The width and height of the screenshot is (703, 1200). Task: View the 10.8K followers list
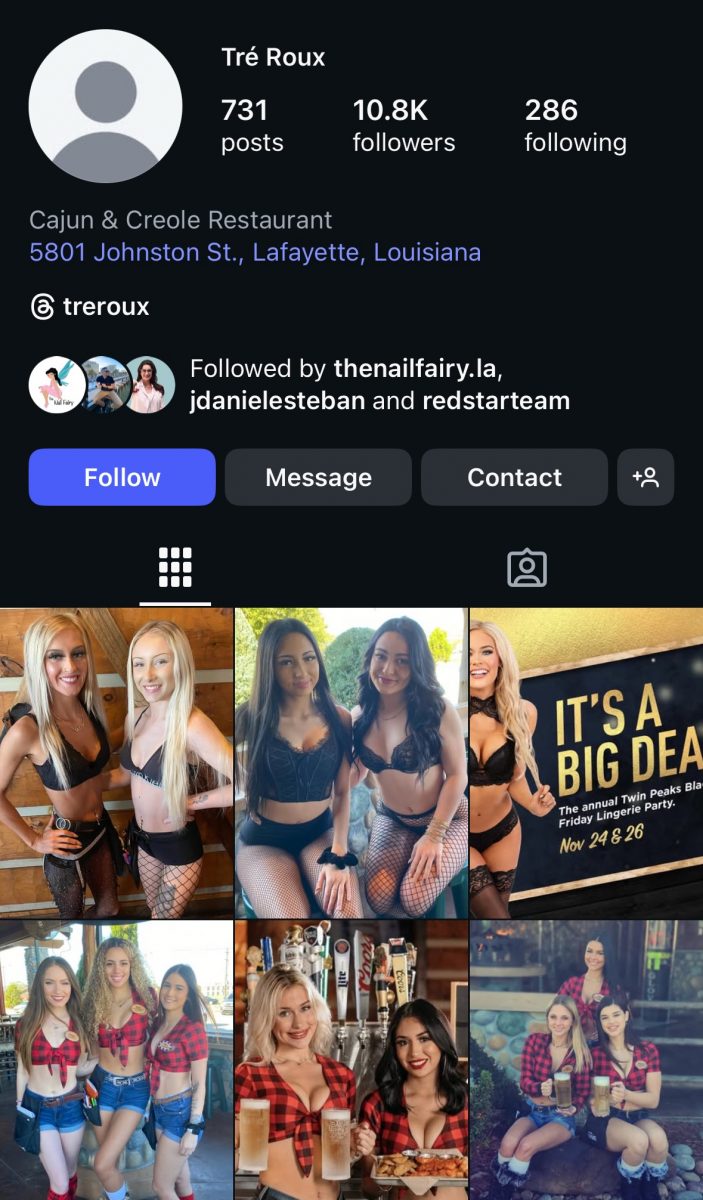click(403, 125)
